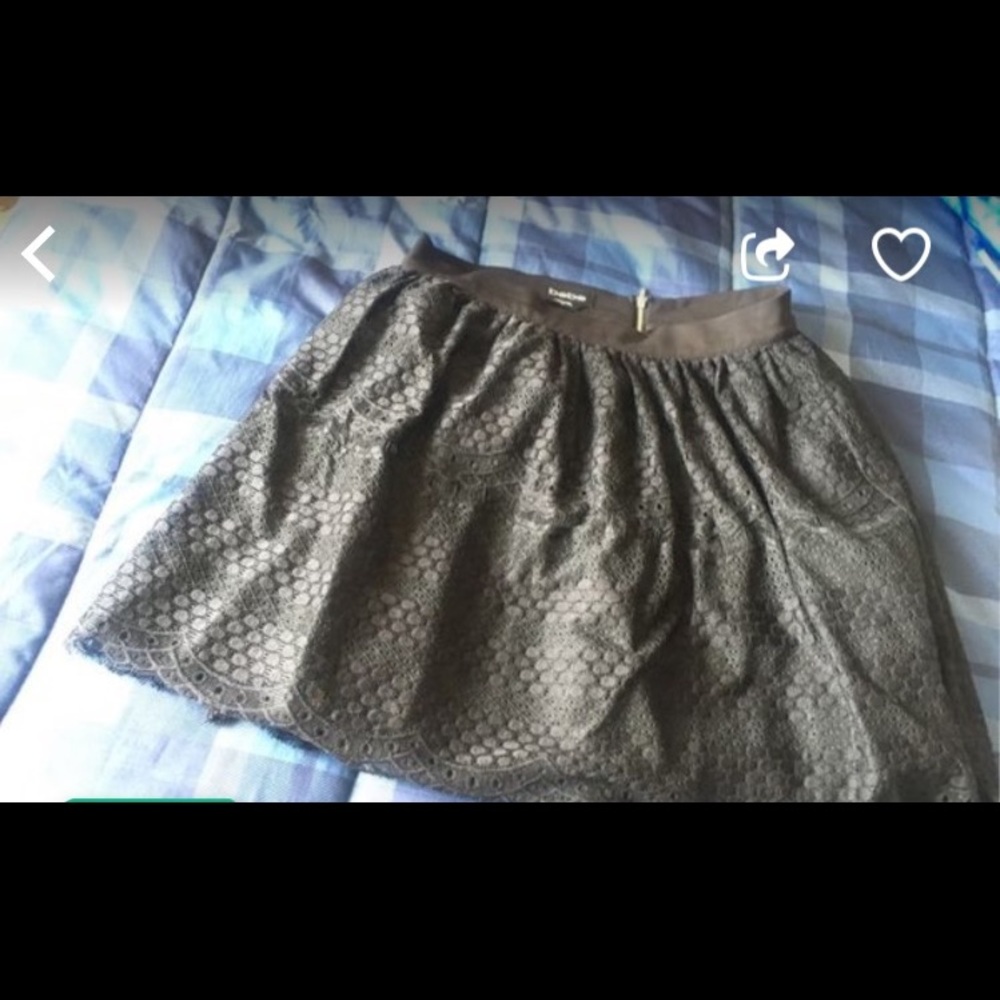Share this skirt listing
The height and width of the screenshot is (1000, 1000).
[767, 255]
